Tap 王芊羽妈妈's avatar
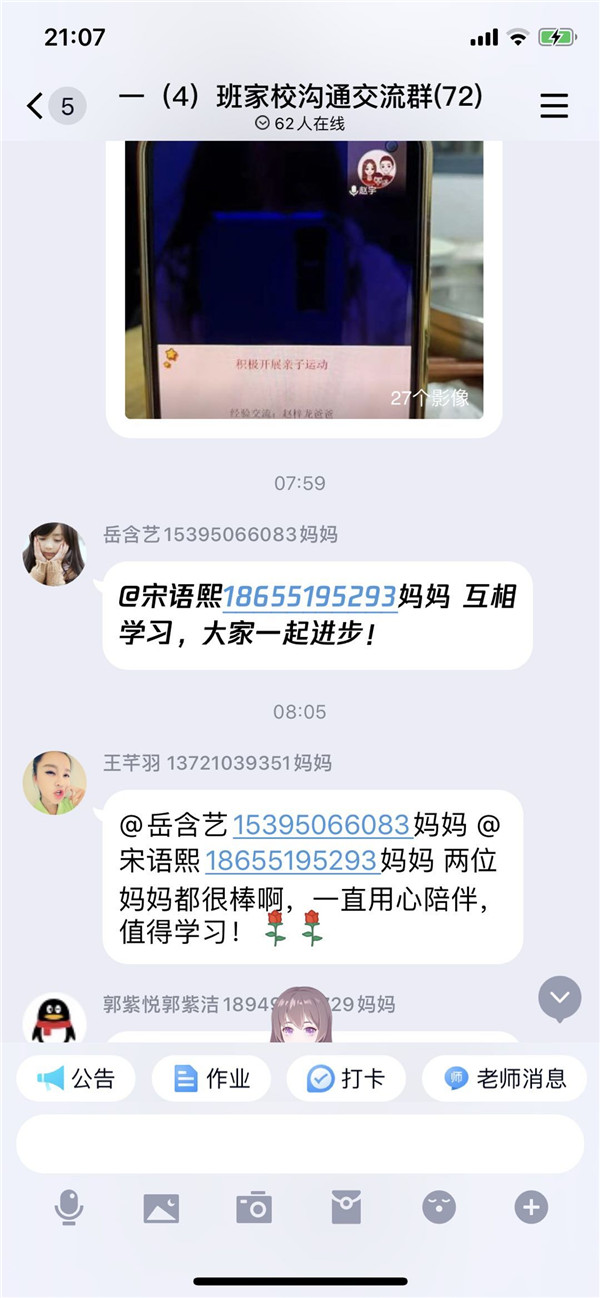 point(54,782)
